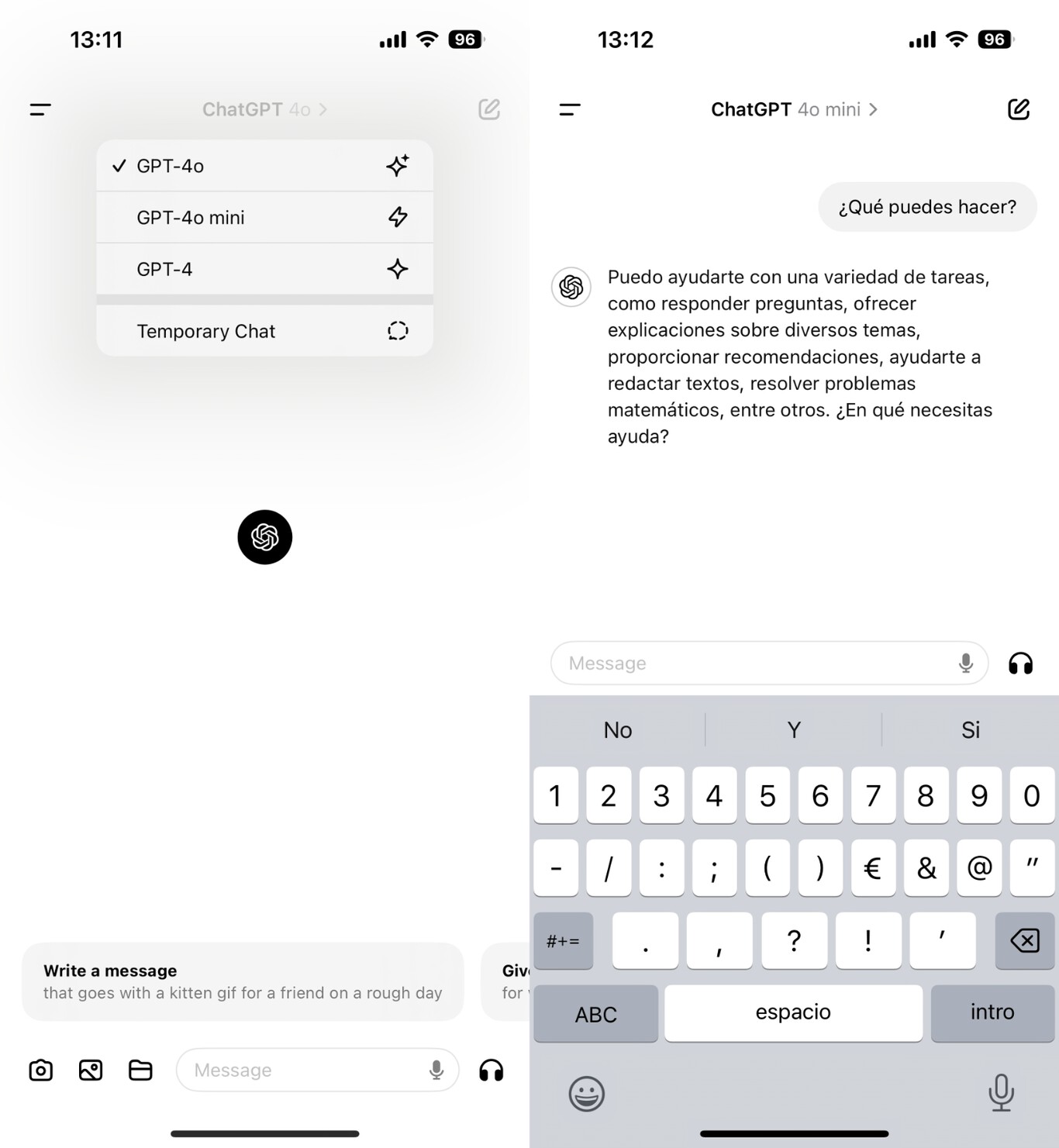Open the camera to take a photo
The height and width of the screenshot is (1148, 1059).
pyautogui.click(x=41, y=1070)
